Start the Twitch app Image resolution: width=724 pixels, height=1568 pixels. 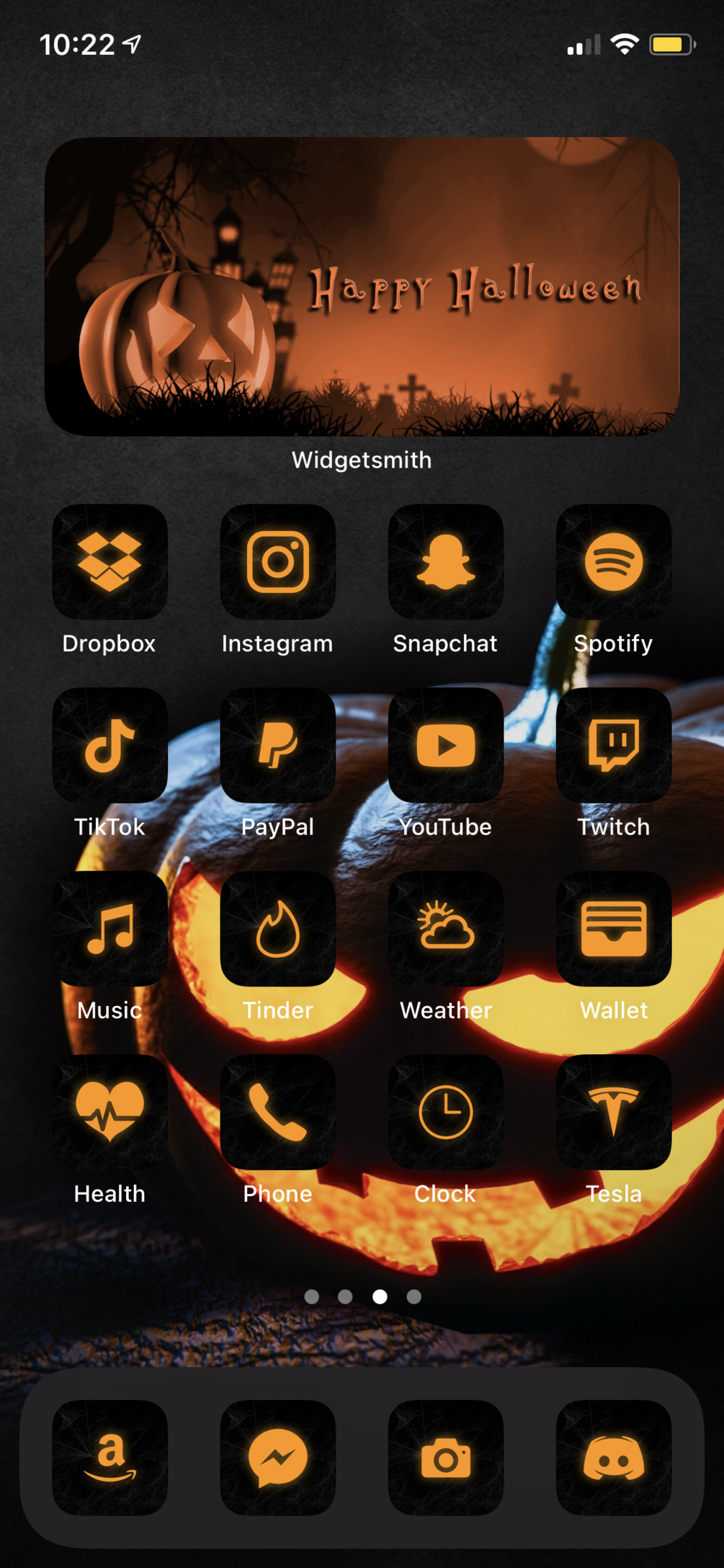pyautogui.click(x=613, y=747)
